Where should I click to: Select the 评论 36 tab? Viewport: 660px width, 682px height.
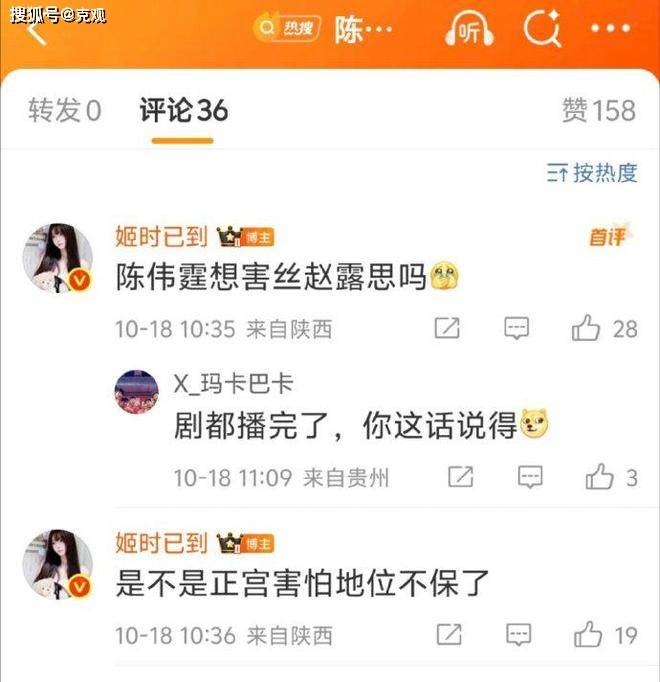pyautogui.click(x=184, y=111)
